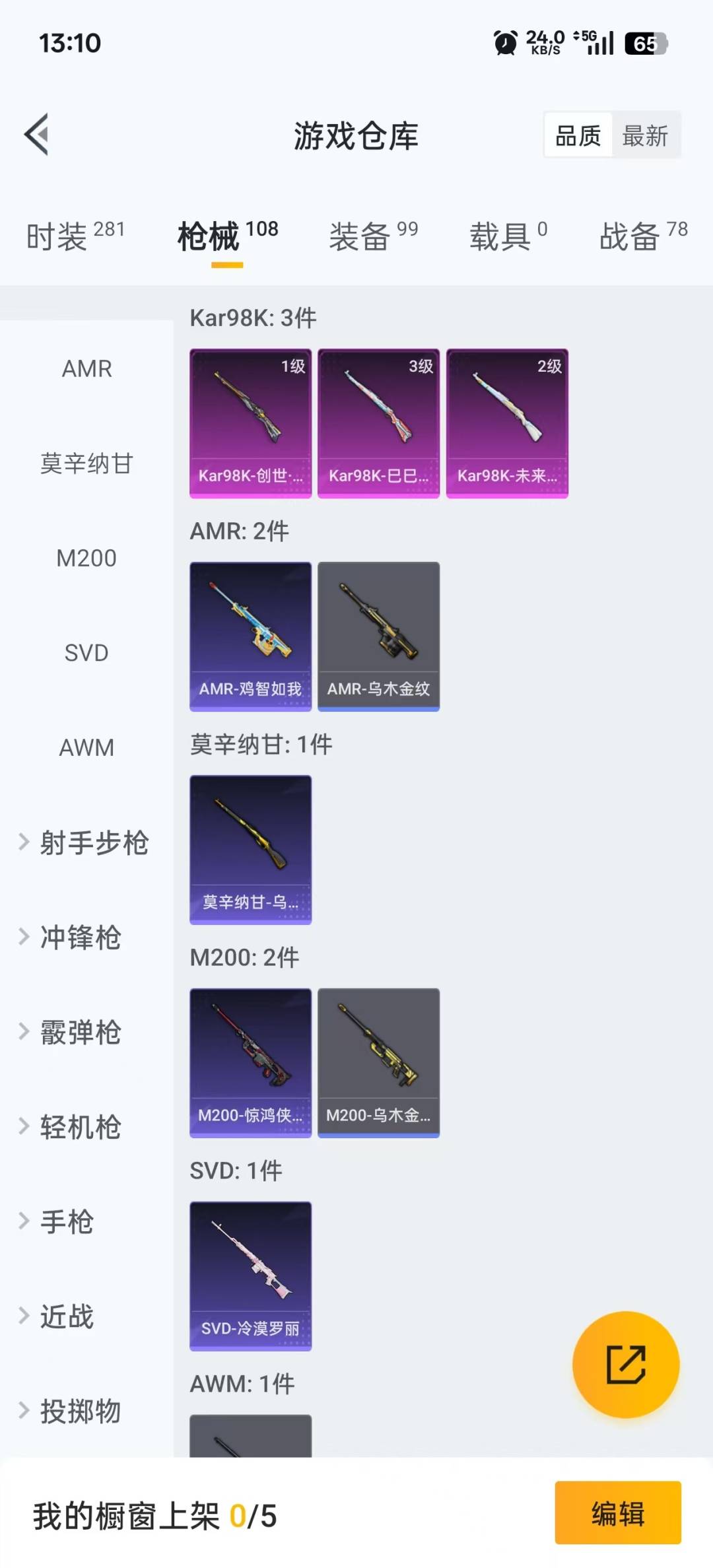
Task: Expand the 射手步枪 category
Action: coord(86,842)
